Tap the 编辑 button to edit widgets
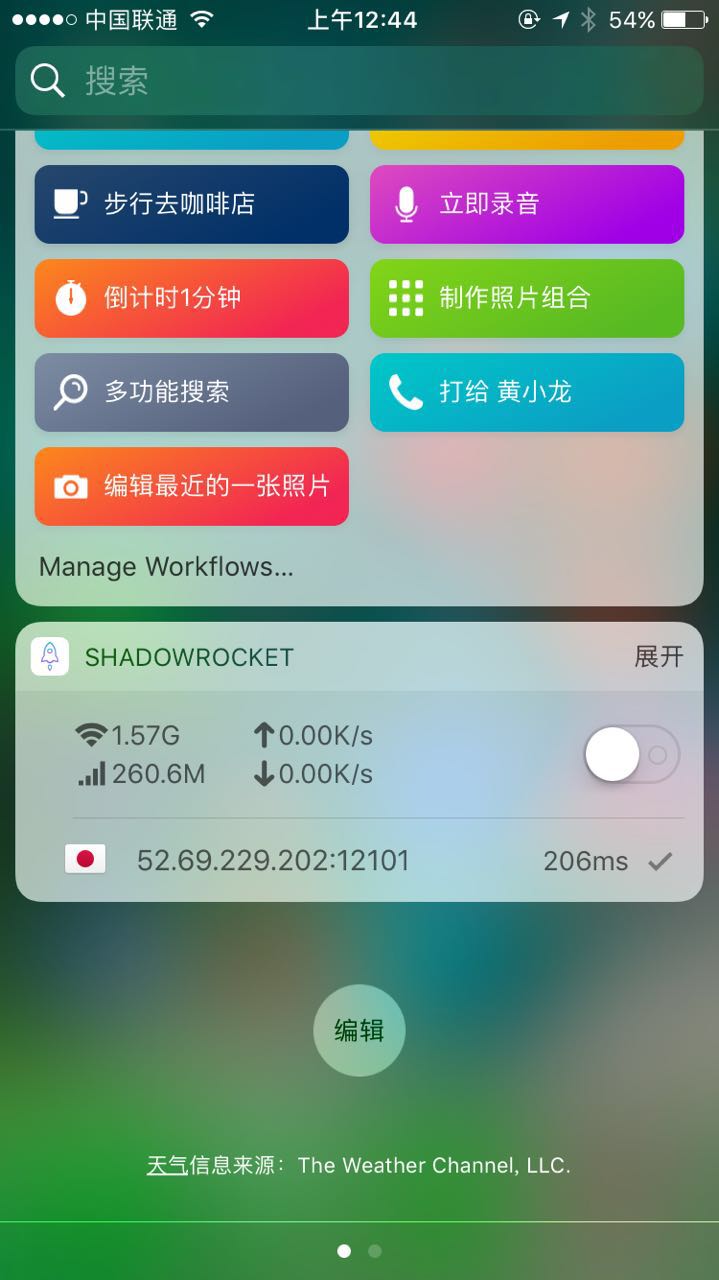 (x=359, y=1030)
